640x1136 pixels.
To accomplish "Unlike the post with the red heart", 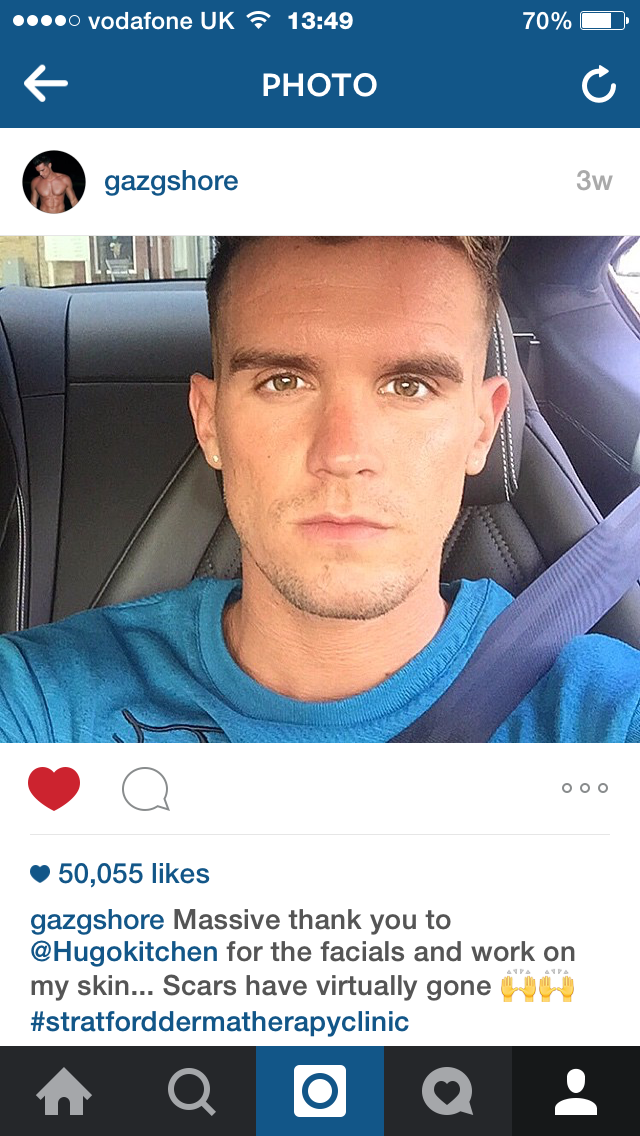I will click(54, 788).
